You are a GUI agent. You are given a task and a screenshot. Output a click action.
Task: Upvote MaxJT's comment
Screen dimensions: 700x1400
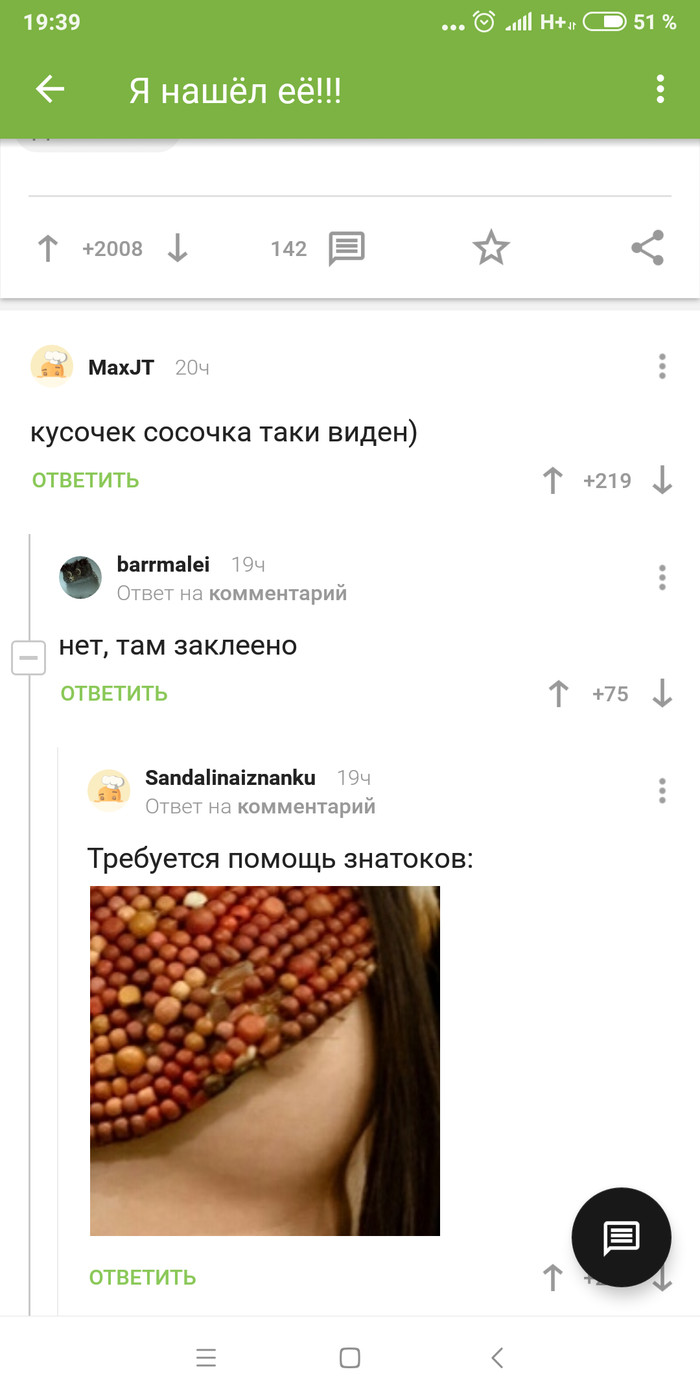coord(552,481)
